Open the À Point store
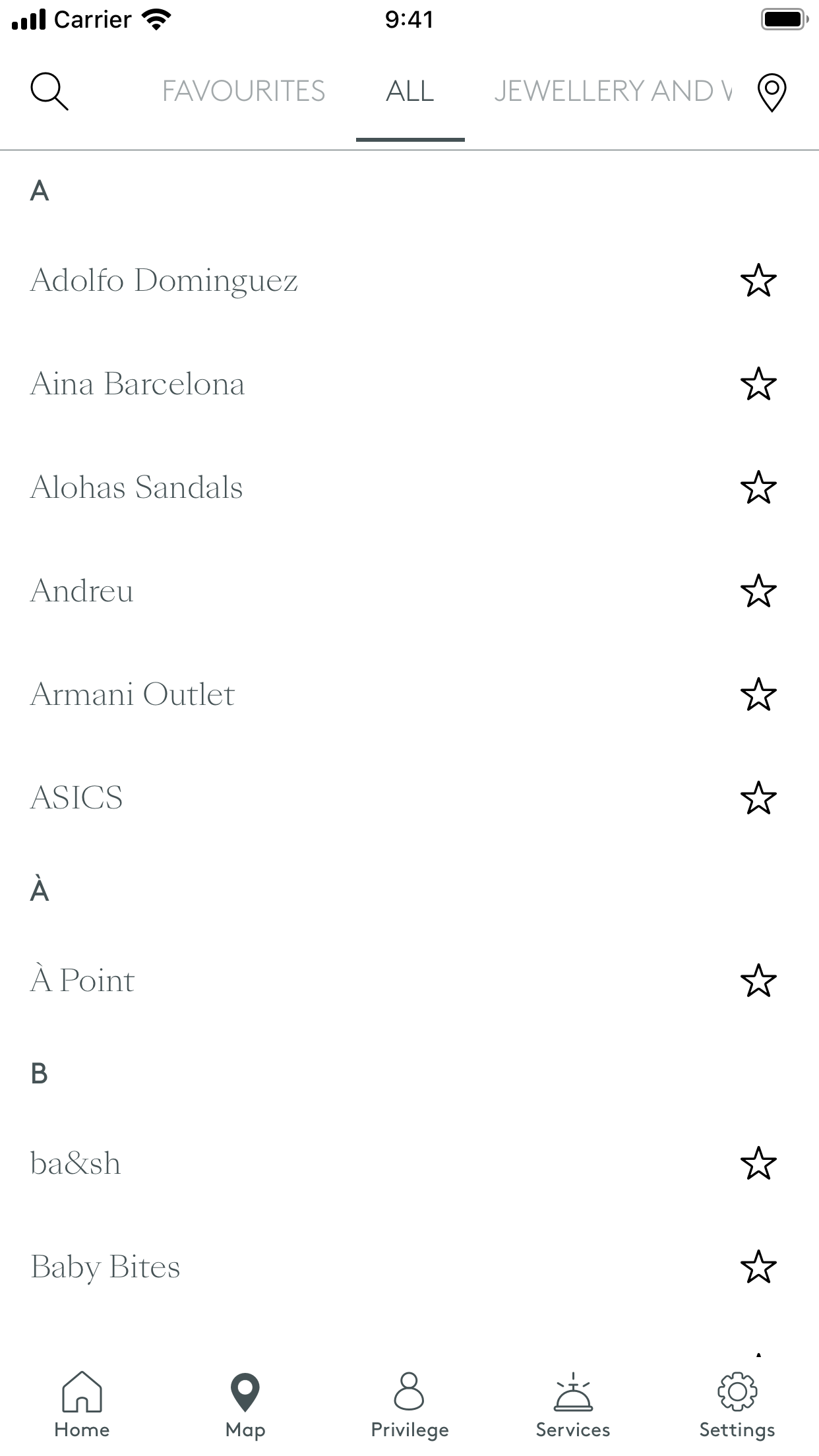This screenshot has height=1456, width=819. 82,981
